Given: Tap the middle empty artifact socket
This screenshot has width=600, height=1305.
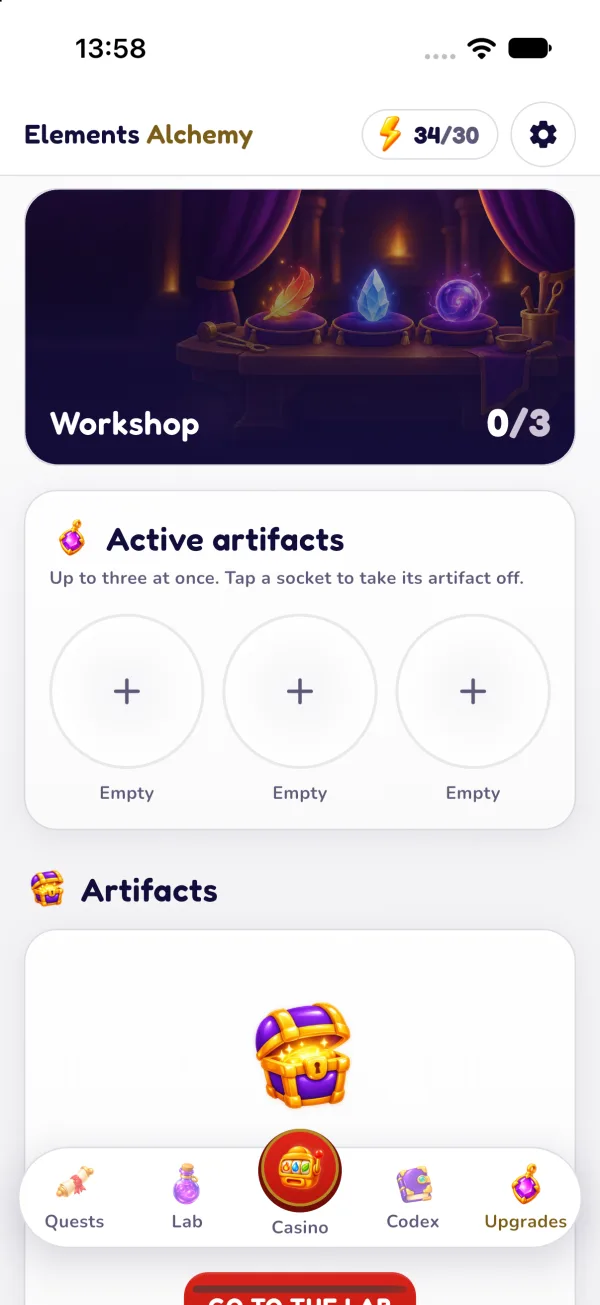Looking at the screenshot, I should tap(300, 691).
